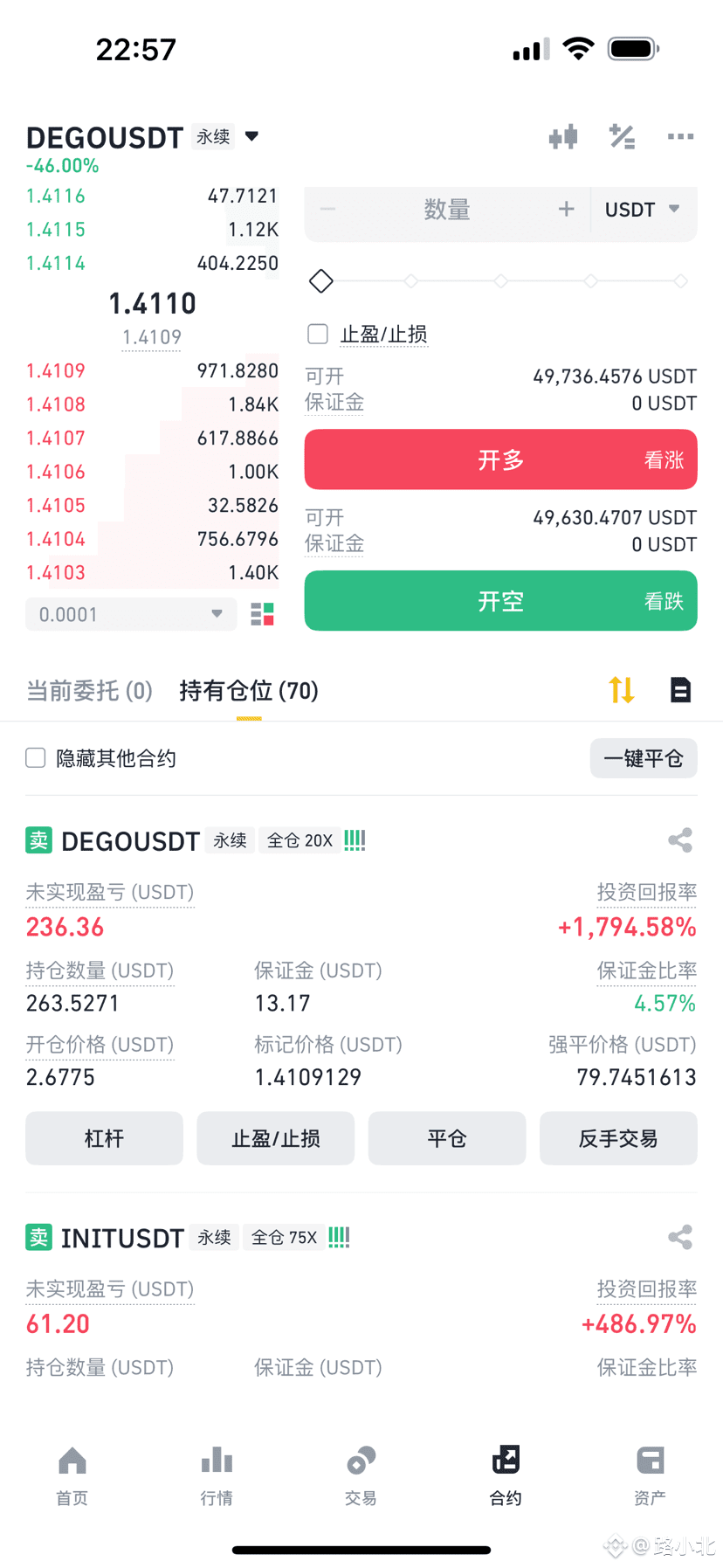This screenshot has width=723, height=1568.
Task: Tap 平仓 to close DEGOUSDT position
Action: [447, 1138]
